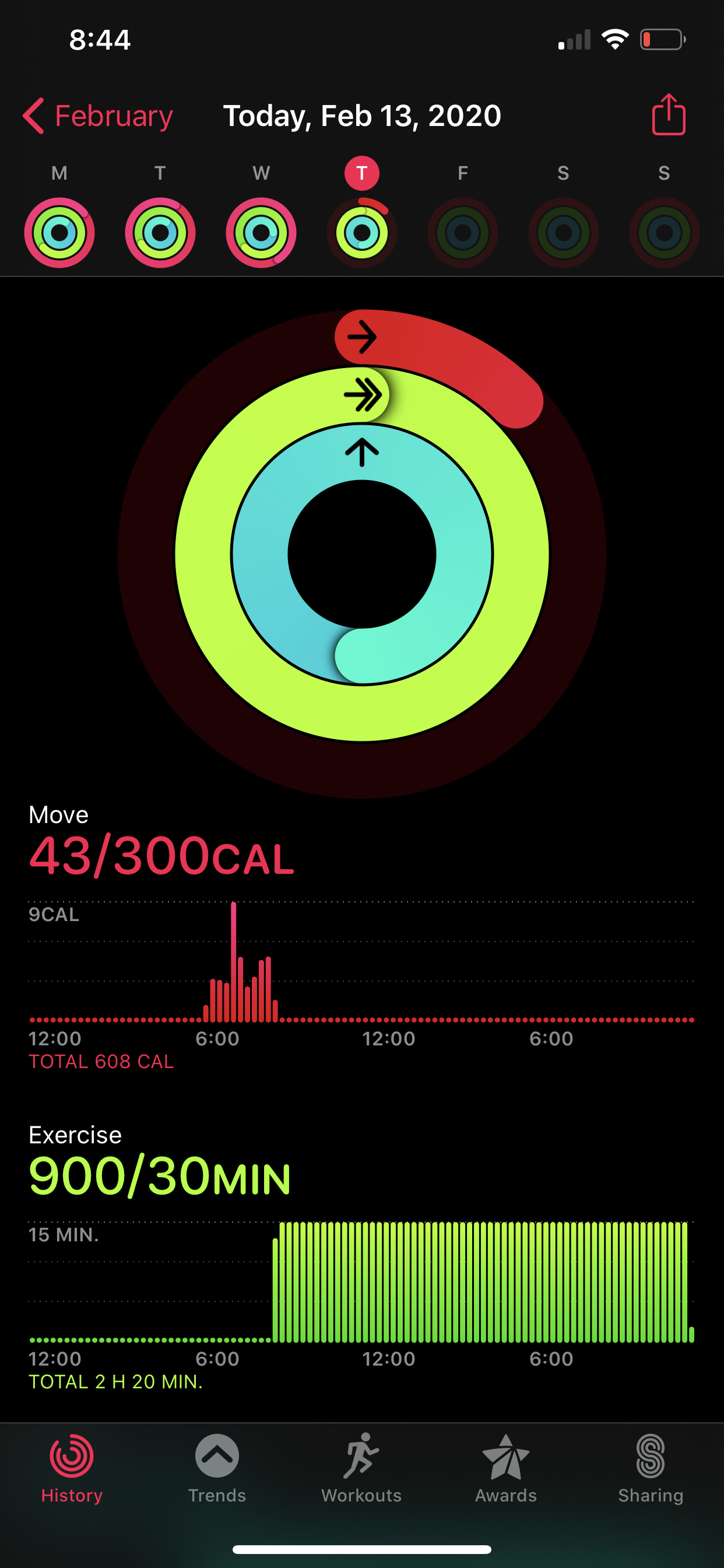Open the Workouts tab
Viewport: 724px width, 1568px height.
tap(361, 1468)
